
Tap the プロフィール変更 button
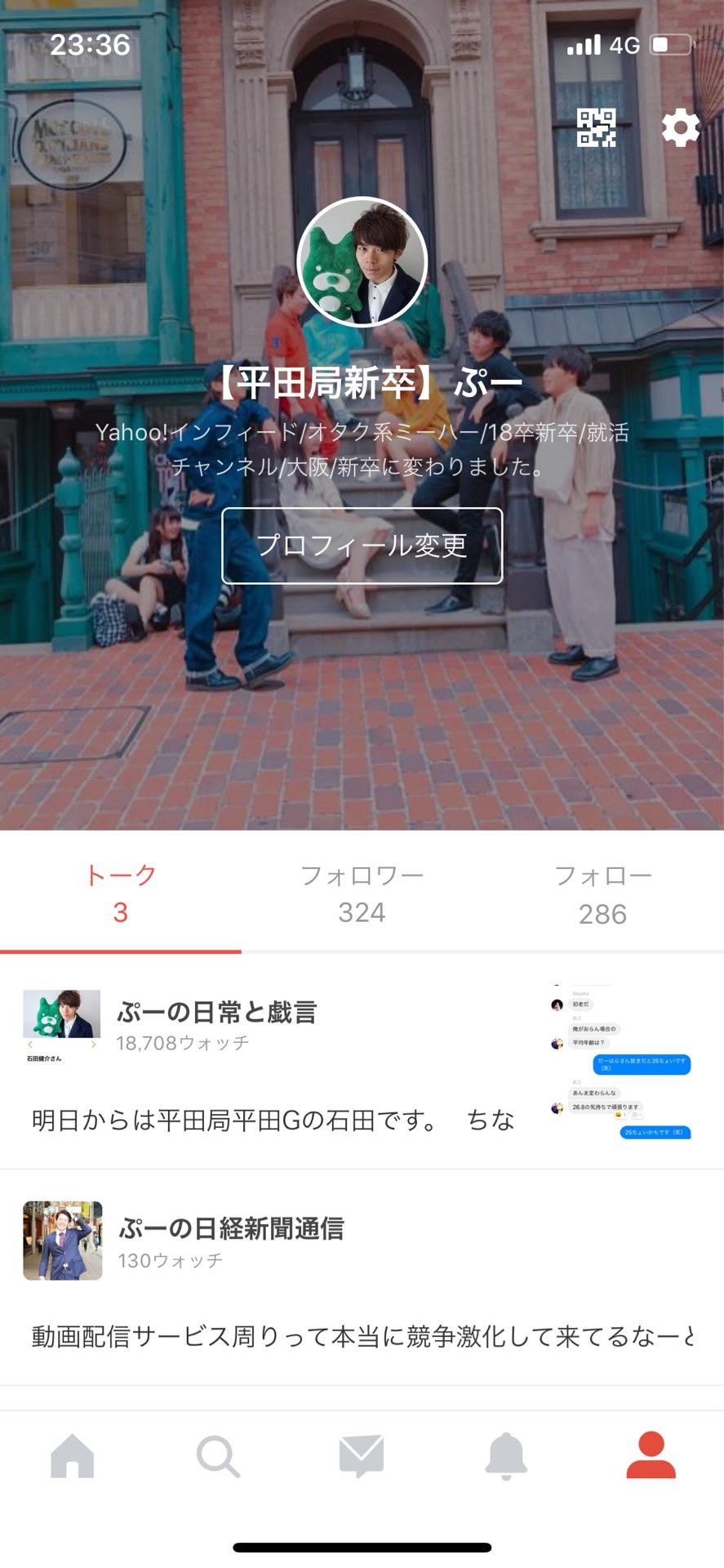pyautogui.click(x=362, y=546)
